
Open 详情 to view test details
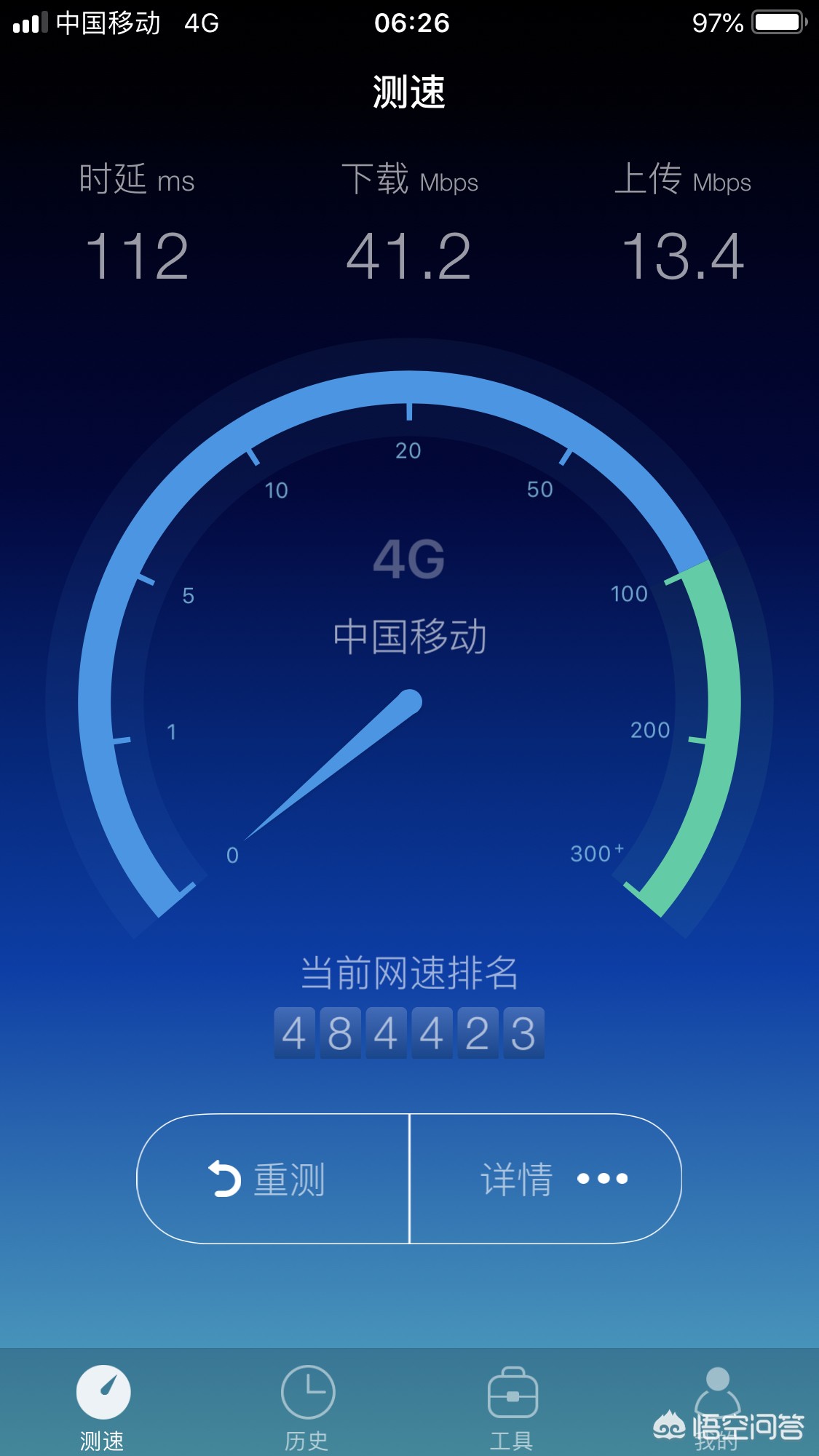546,1179
